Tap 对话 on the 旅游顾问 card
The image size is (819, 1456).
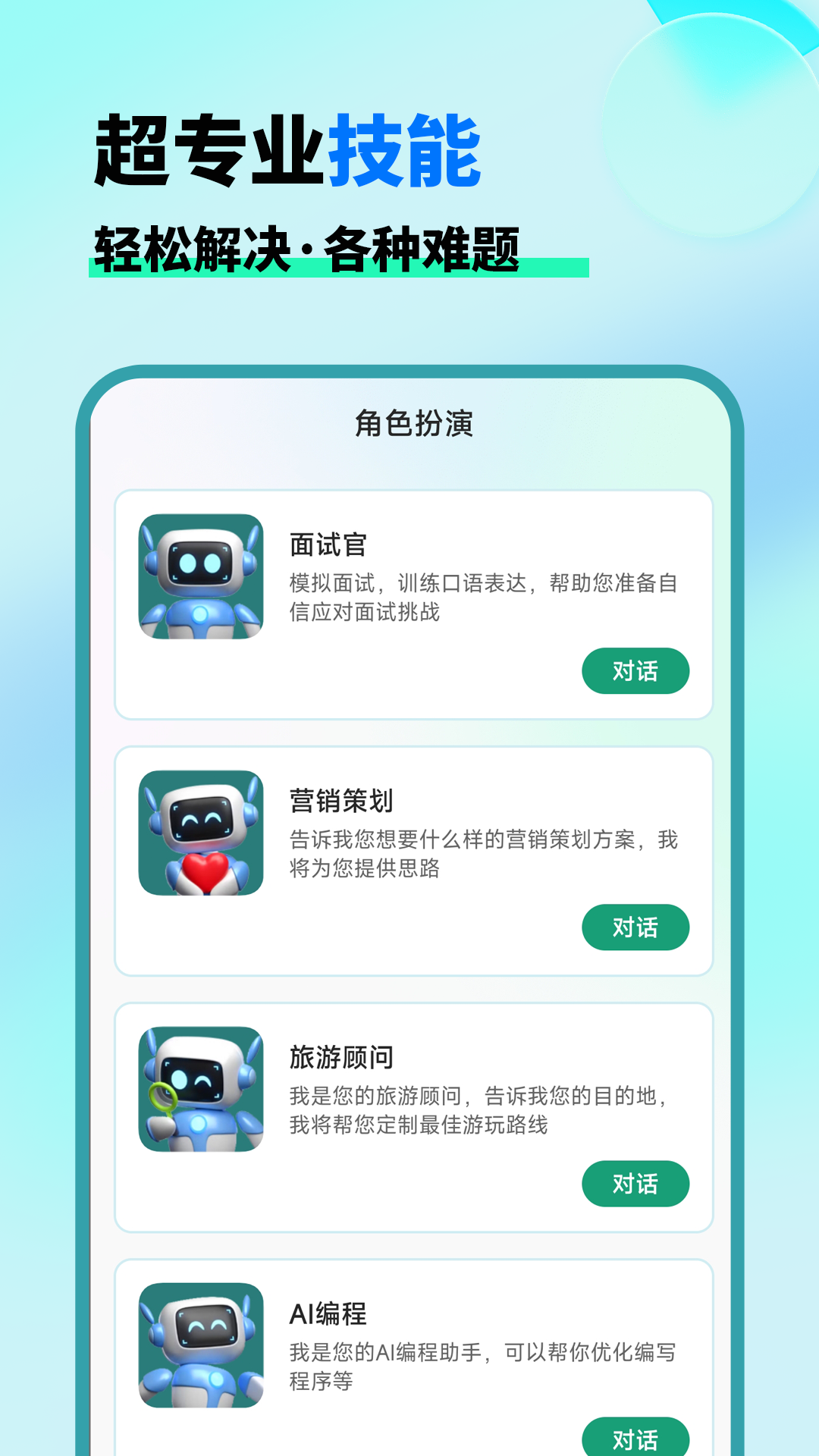pos(635,1184)
